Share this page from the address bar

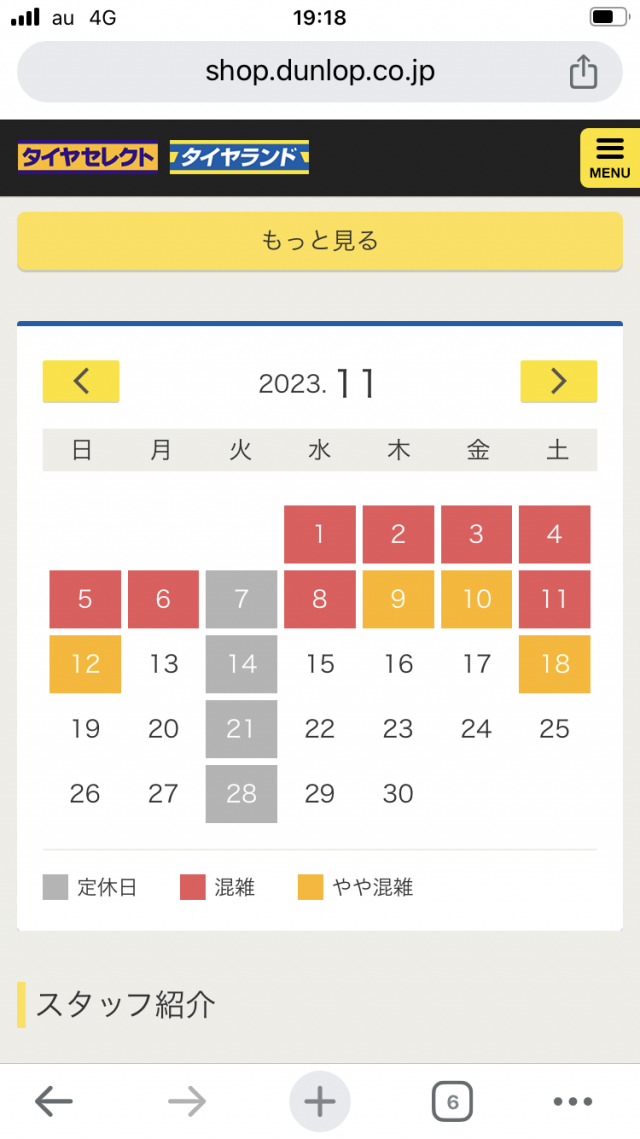(583, 72)
